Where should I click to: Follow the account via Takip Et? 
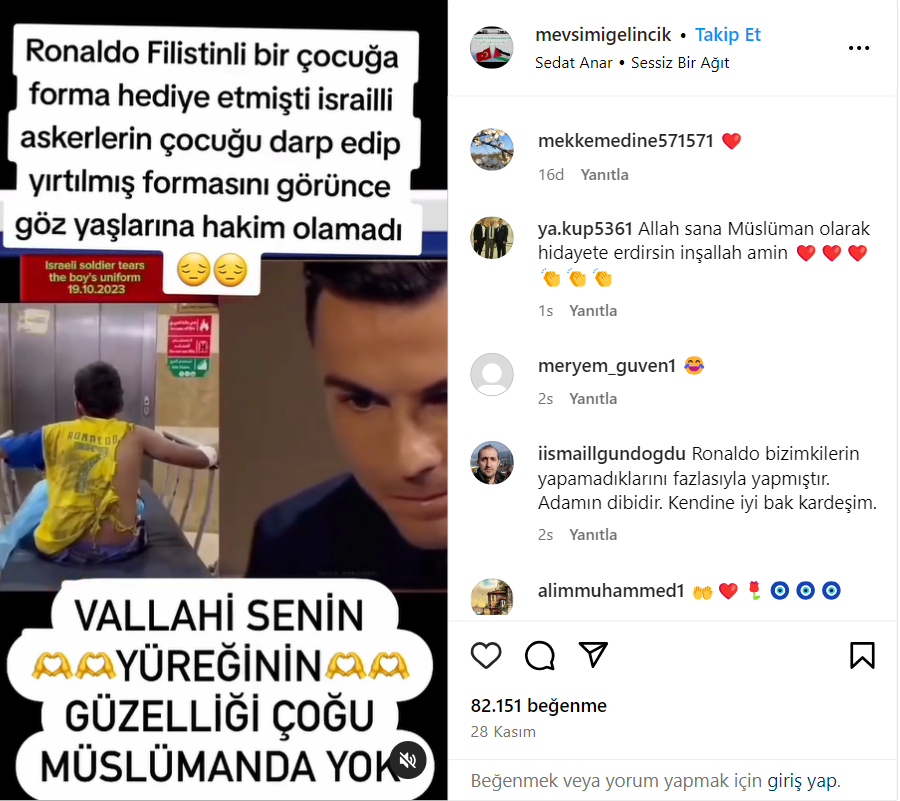727,35
